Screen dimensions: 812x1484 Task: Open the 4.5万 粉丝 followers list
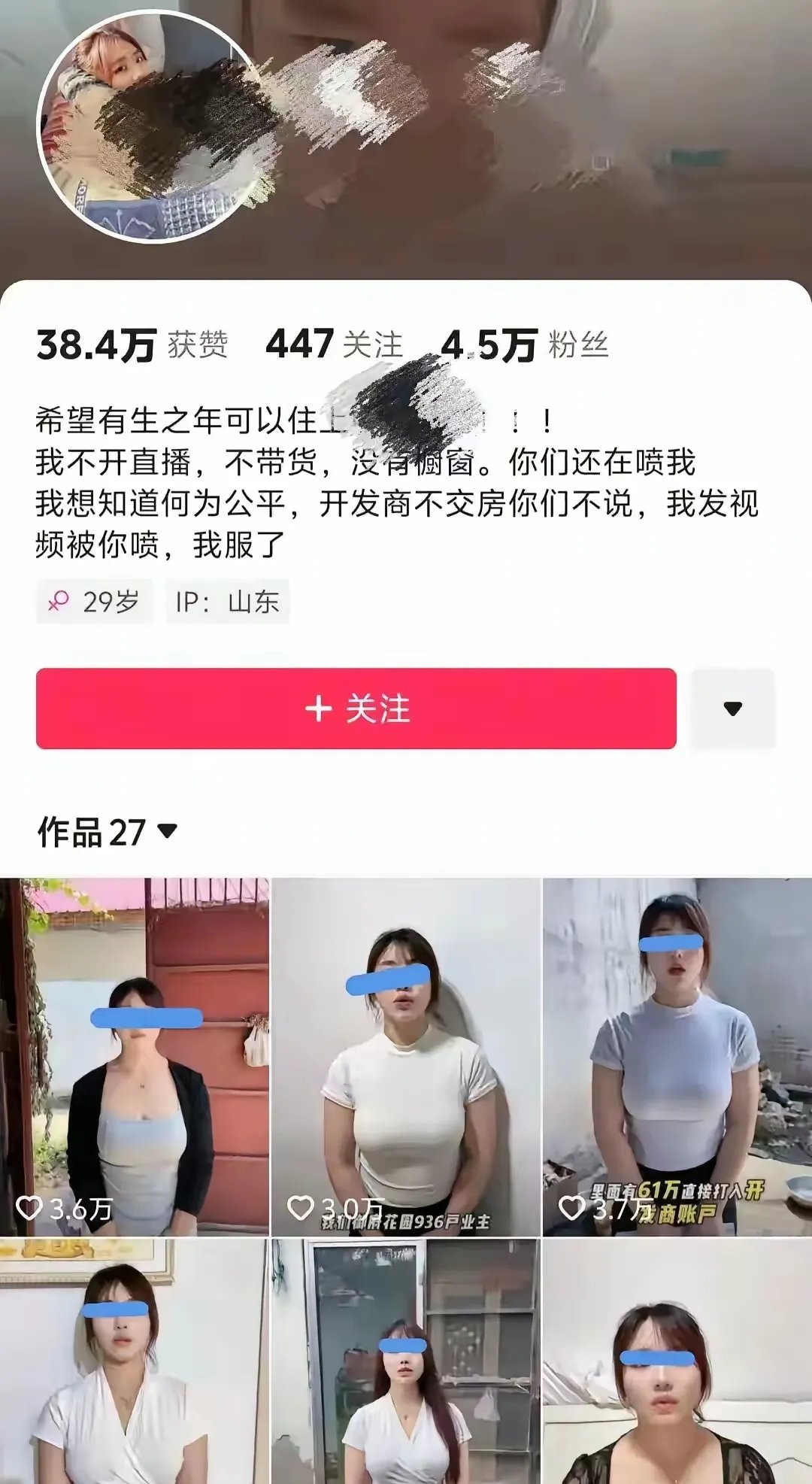tap(525, 345)
